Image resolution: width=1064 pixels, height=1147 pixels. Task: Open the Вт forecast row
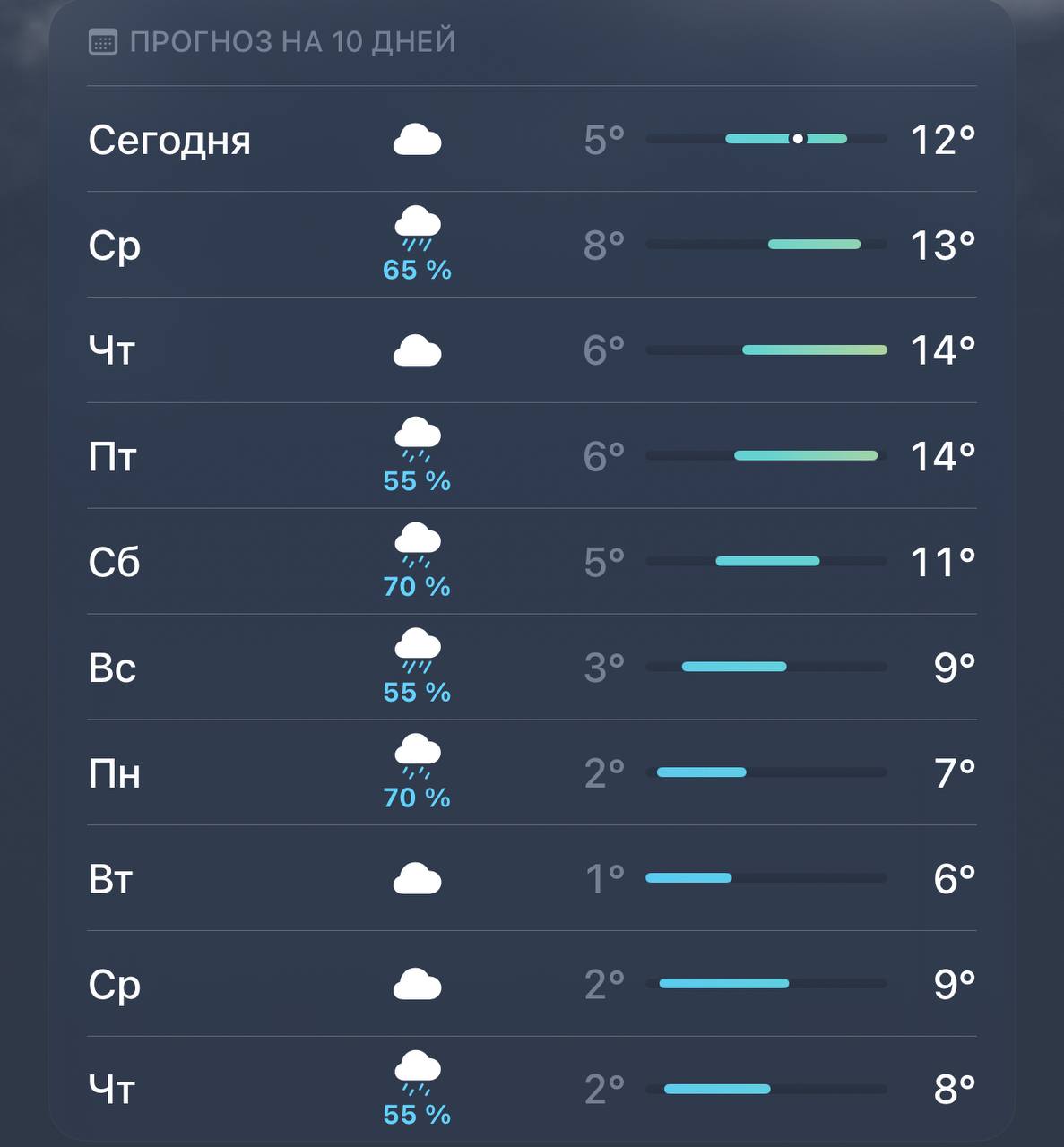(532, 878)
